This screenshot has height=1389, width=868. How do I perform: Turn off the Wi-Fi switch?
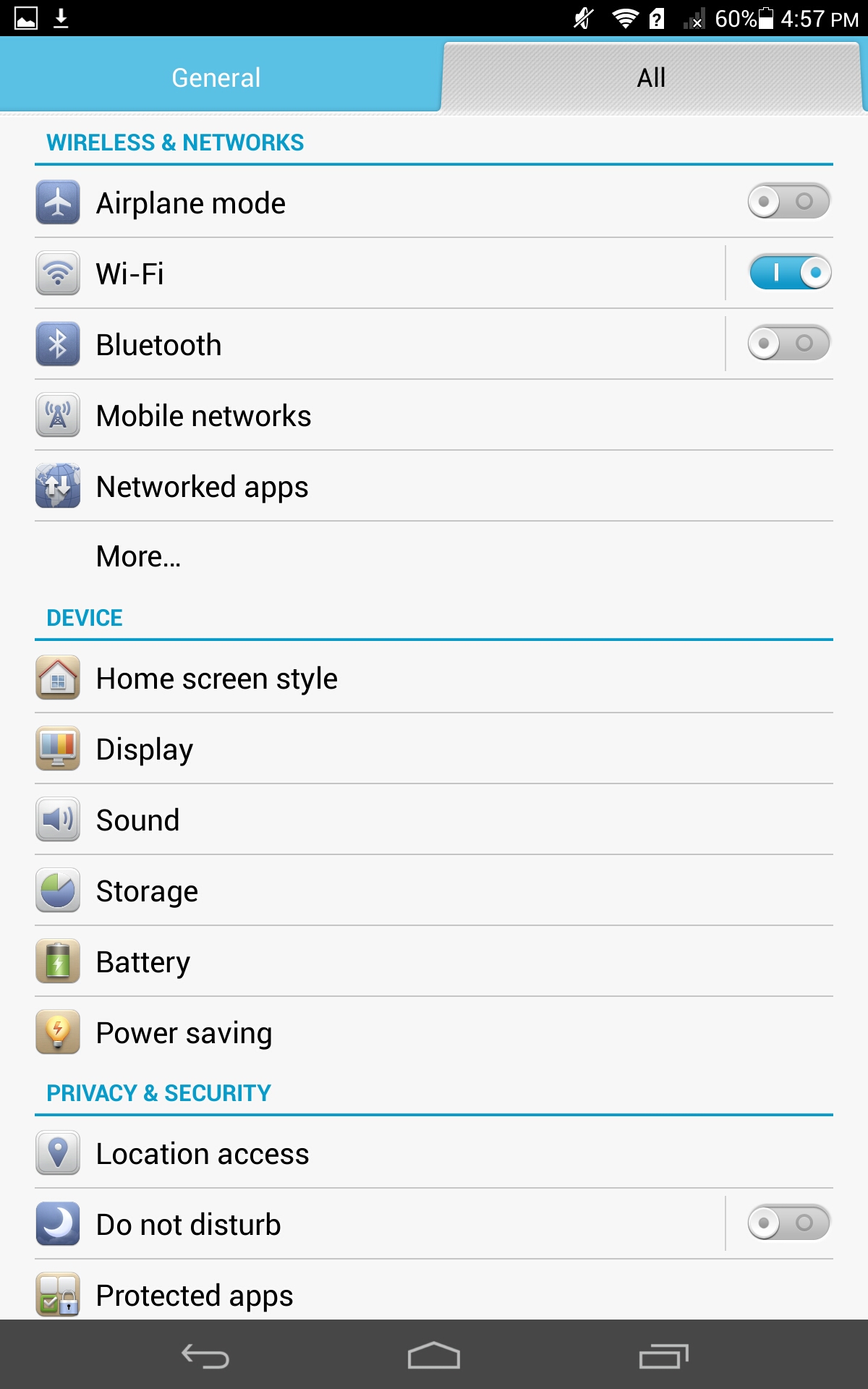tap(790, 273)
